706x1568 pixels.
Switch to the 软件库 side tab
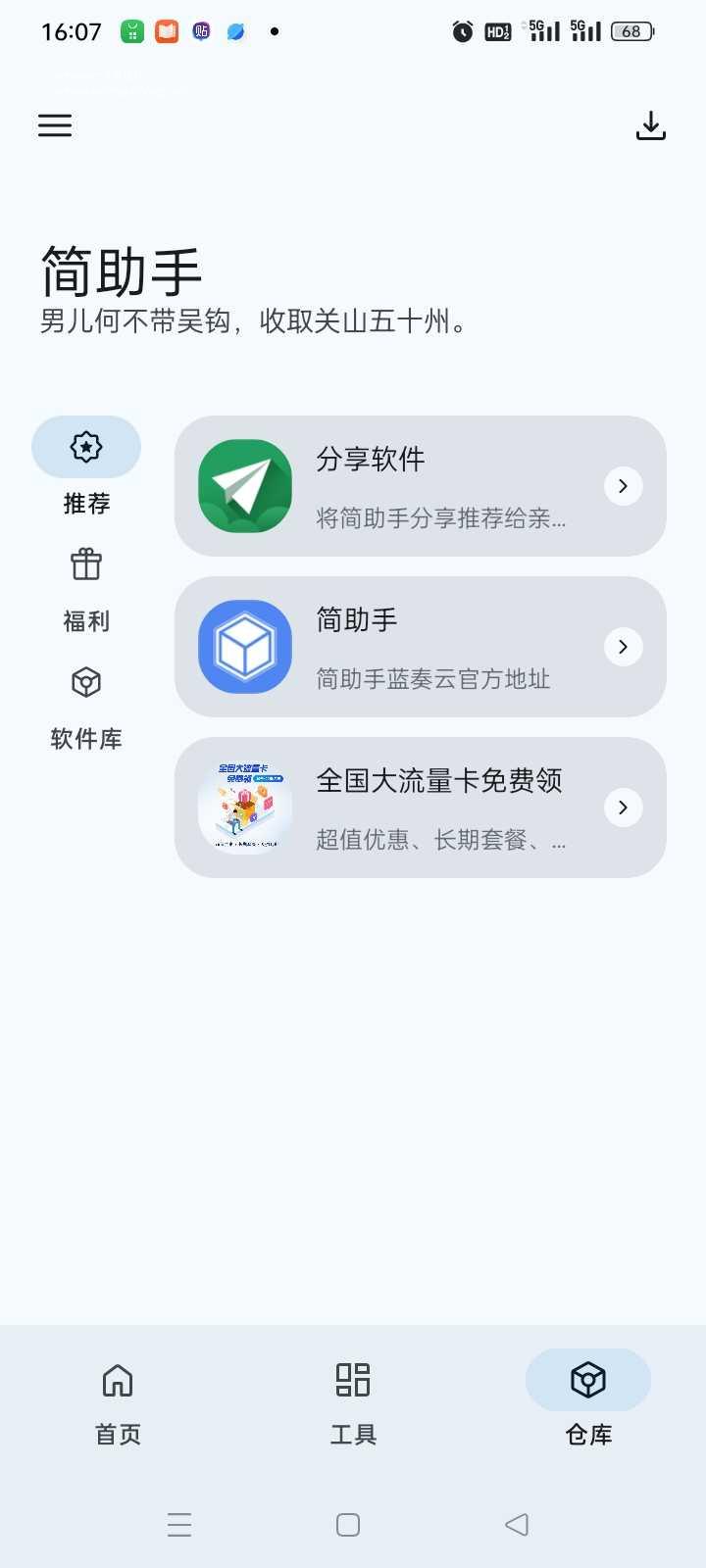(86, 706)
